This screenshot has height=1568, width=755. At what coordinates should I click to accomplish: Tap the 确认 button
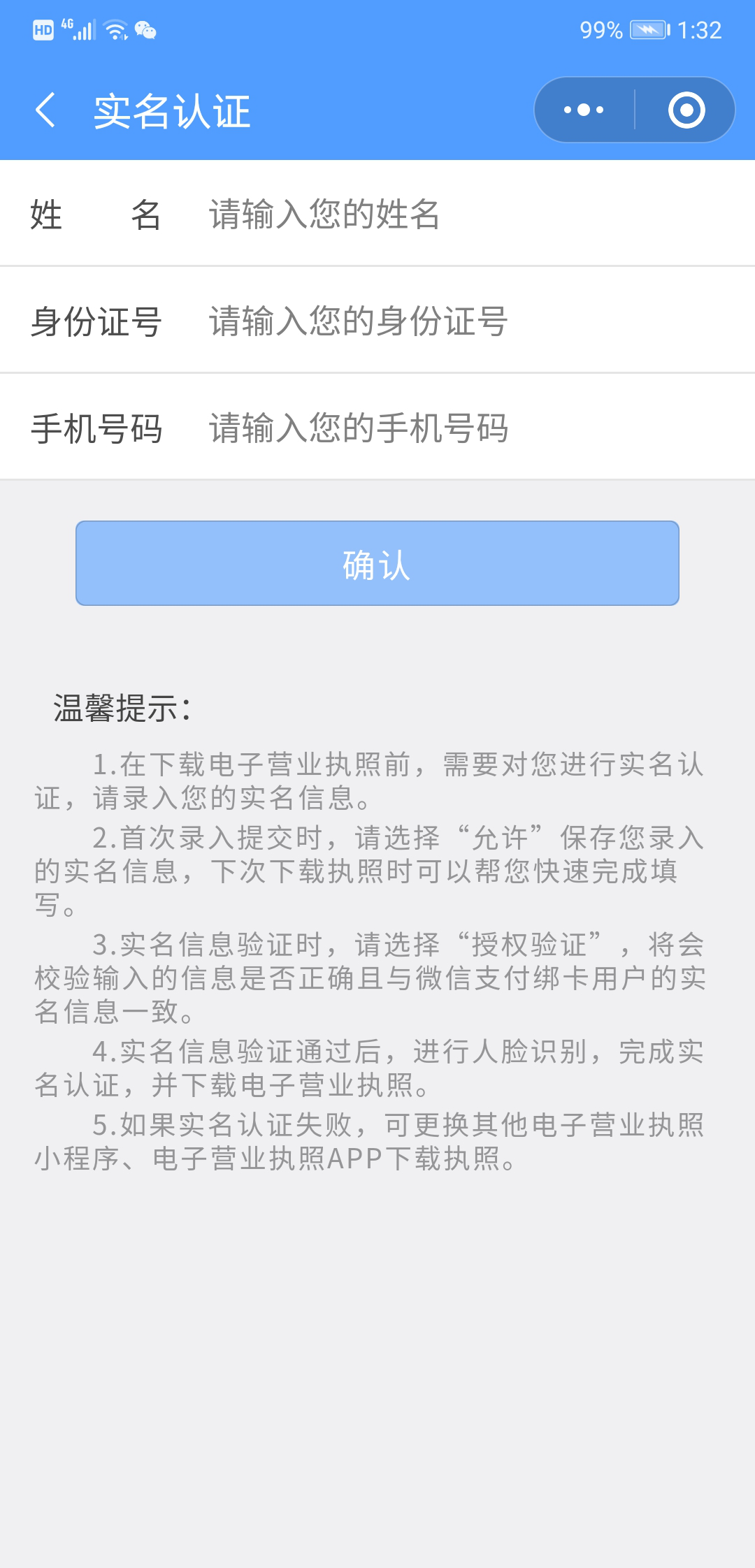click(x=377, y=563)
